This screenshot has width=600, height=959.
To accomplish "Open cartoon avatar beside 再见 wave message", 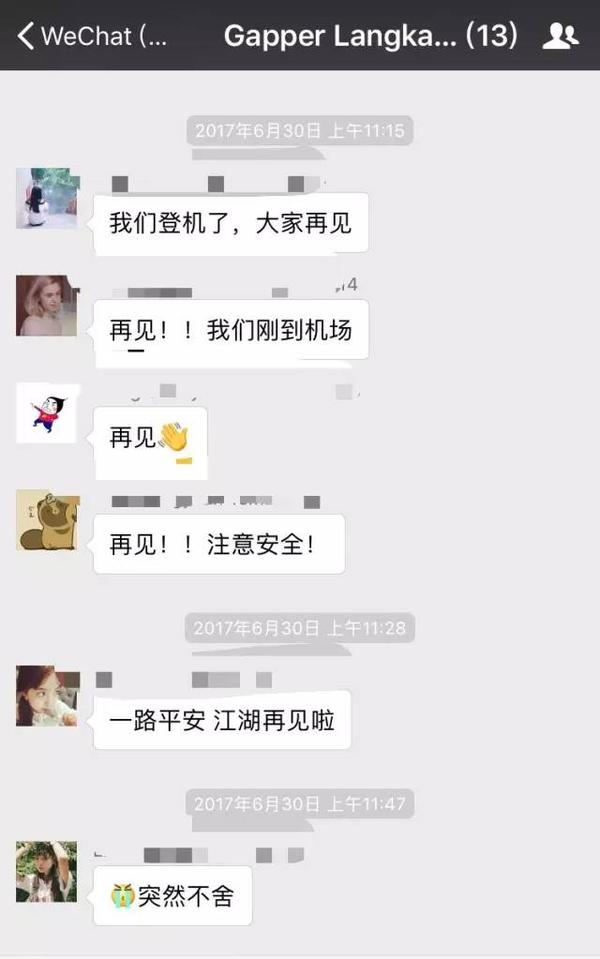I will [x=46, y=412].
